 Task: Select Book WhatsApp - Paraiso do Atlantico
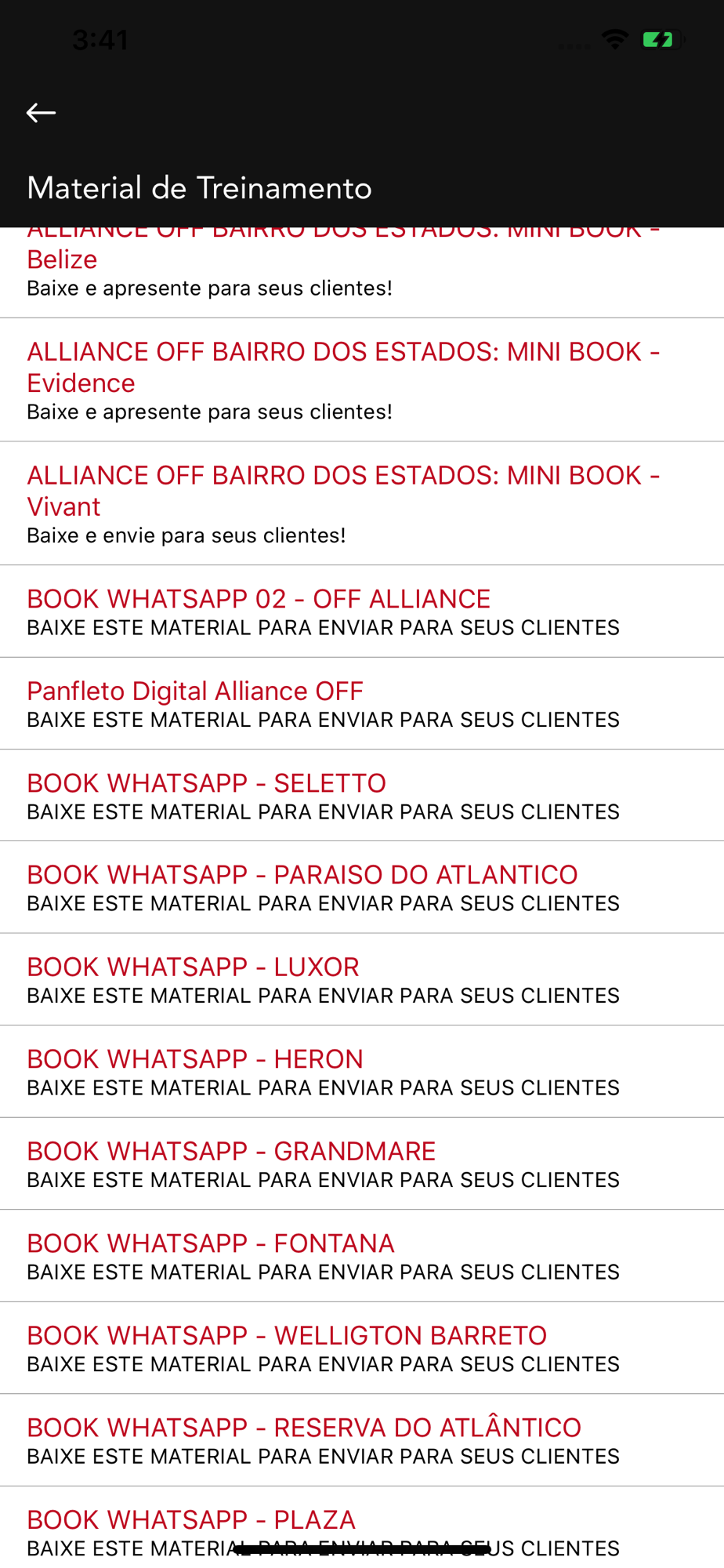[360, 887]
